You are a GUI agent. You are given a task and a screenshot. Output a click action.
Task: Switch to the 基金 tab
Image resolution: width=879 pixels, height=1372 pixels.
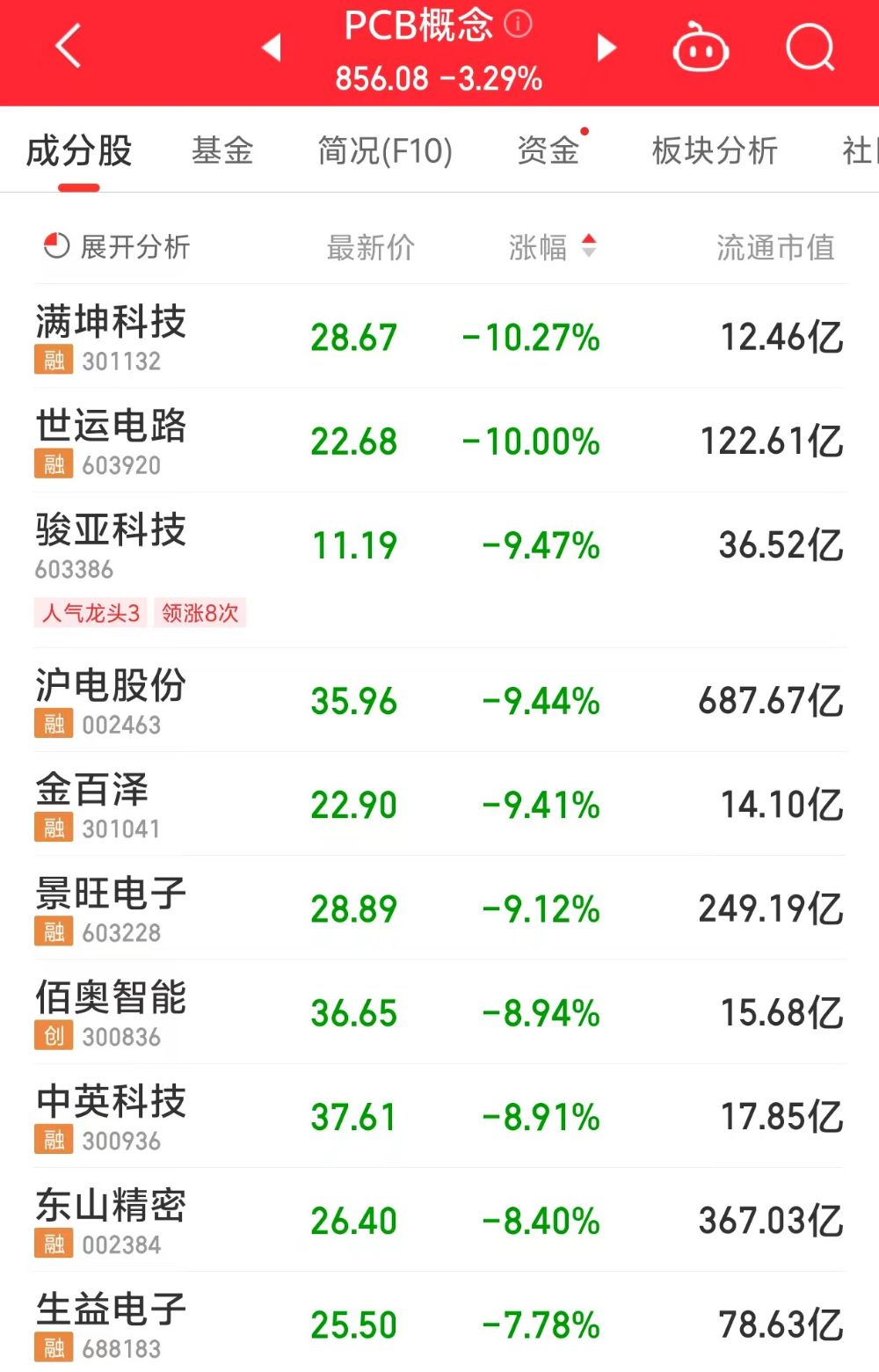[222, 150]
